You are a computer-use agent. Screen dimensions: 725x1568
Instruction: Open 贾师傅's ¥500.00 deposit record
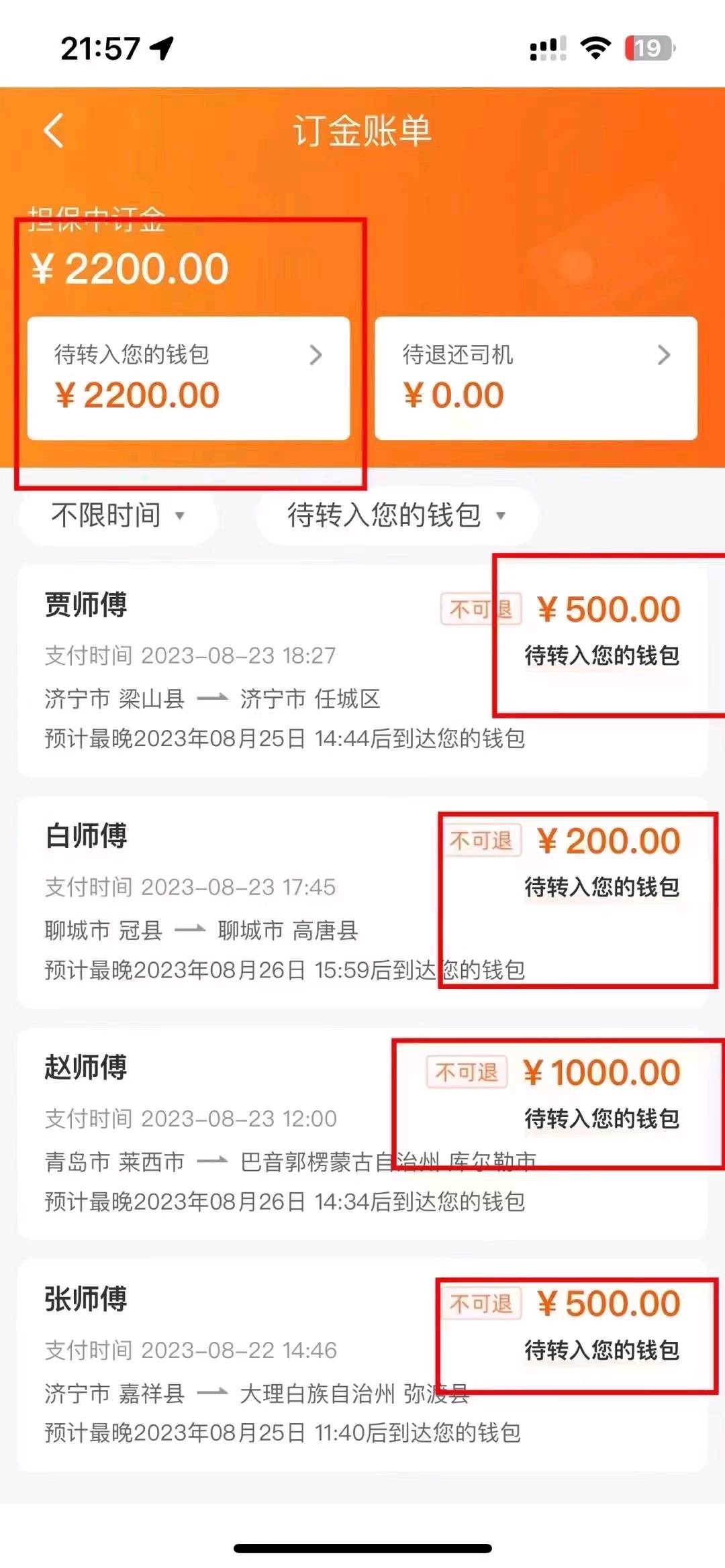pos(362,671)
